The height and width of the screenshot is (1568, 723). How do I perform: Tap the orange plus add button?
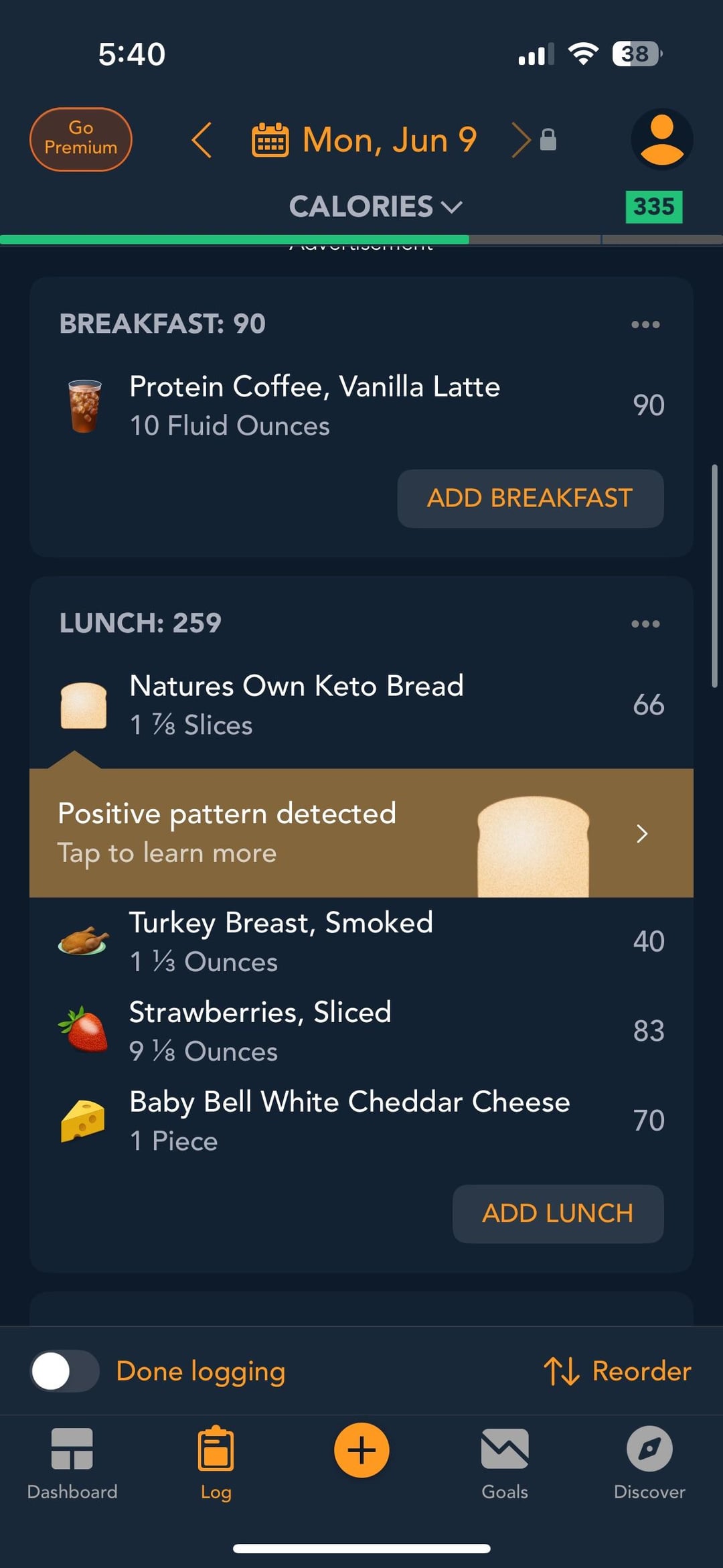361,1450
